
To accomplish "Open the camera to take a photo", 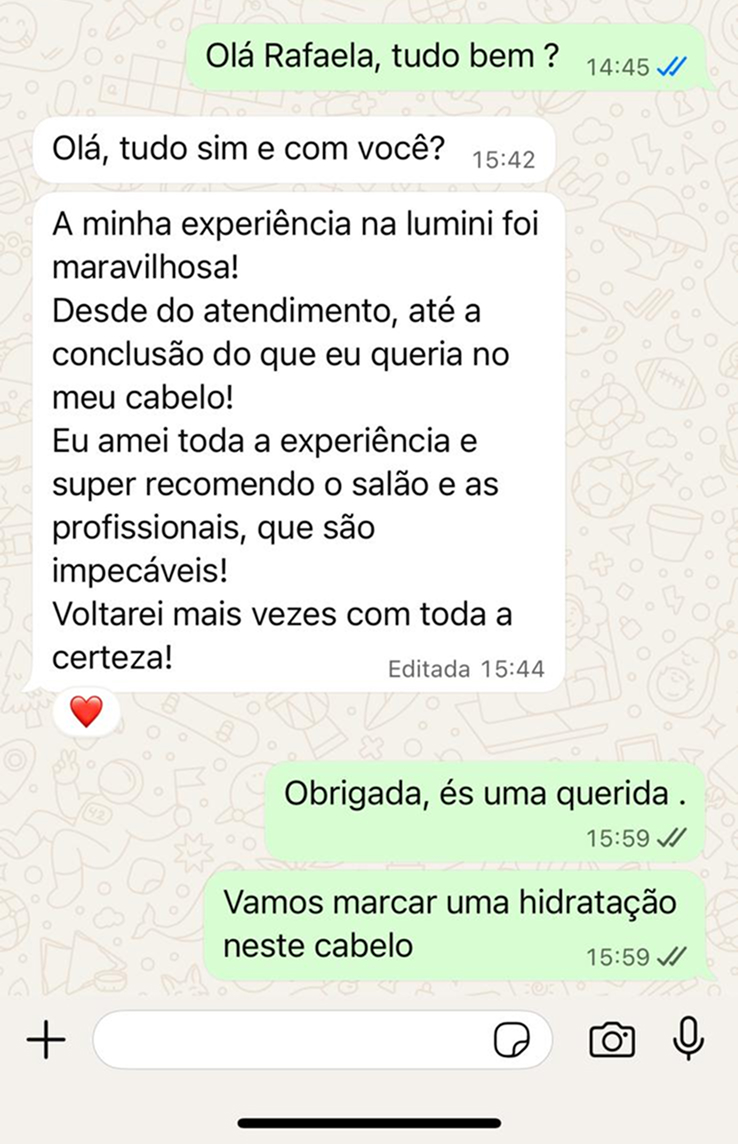I will coord(612,1041).
